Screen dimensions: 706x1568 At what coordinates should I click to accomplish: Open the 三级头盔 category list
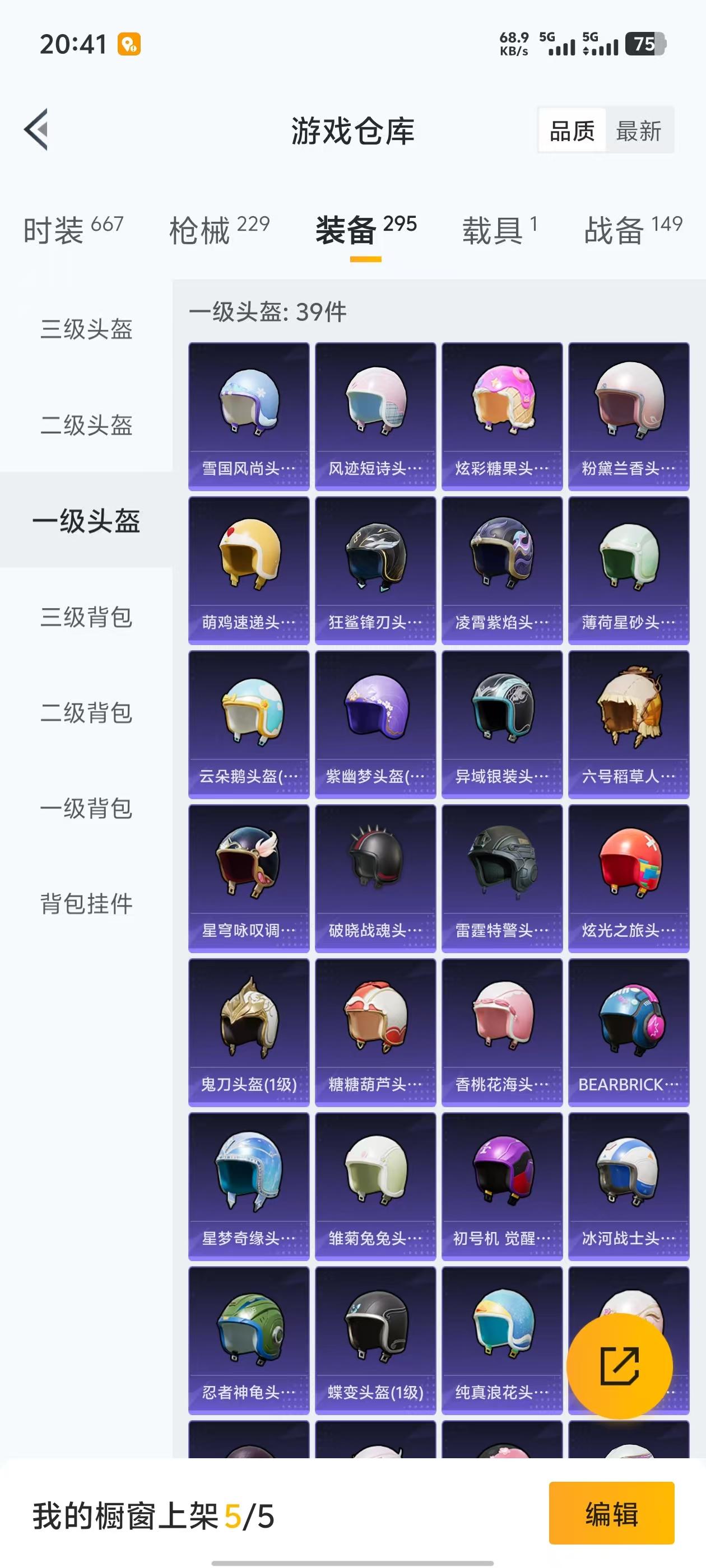(x=86, y=330)
